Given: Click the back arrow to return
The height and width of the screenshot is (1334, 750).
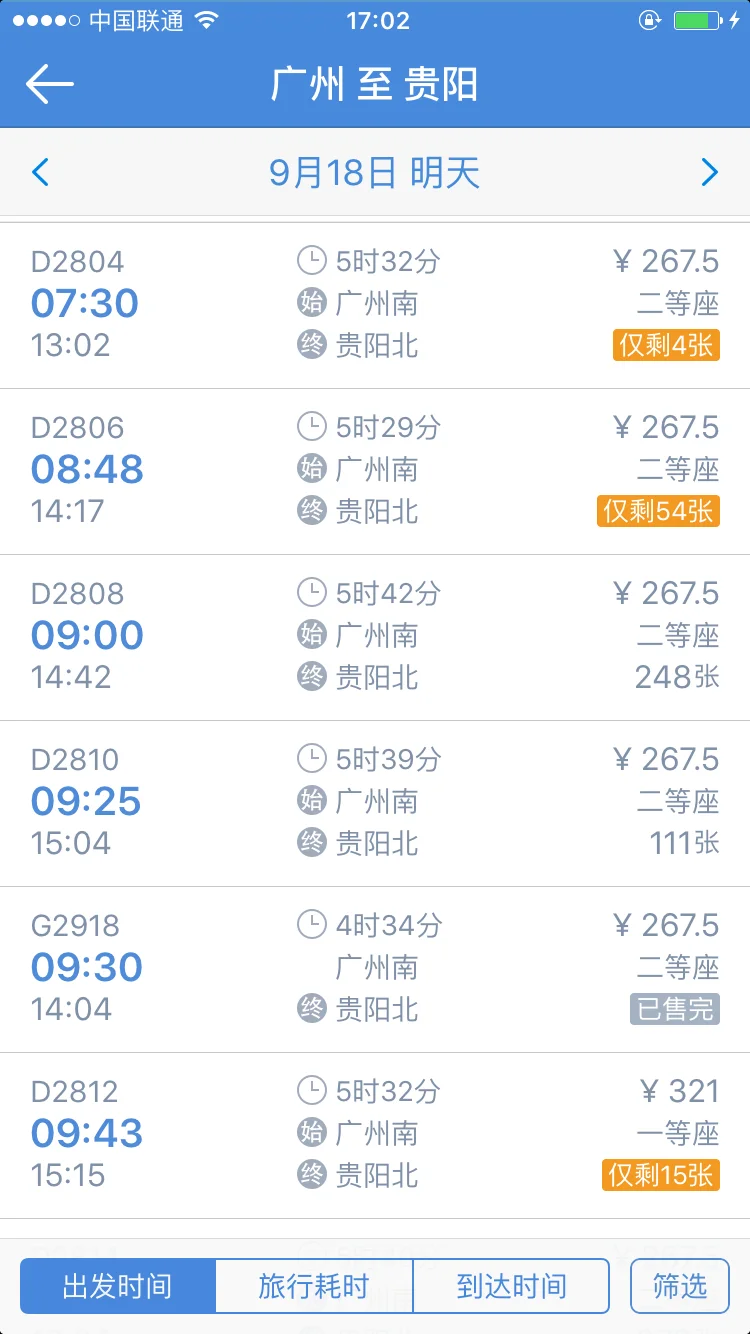Looking at the screenshot, I should [x=52, y=84].
